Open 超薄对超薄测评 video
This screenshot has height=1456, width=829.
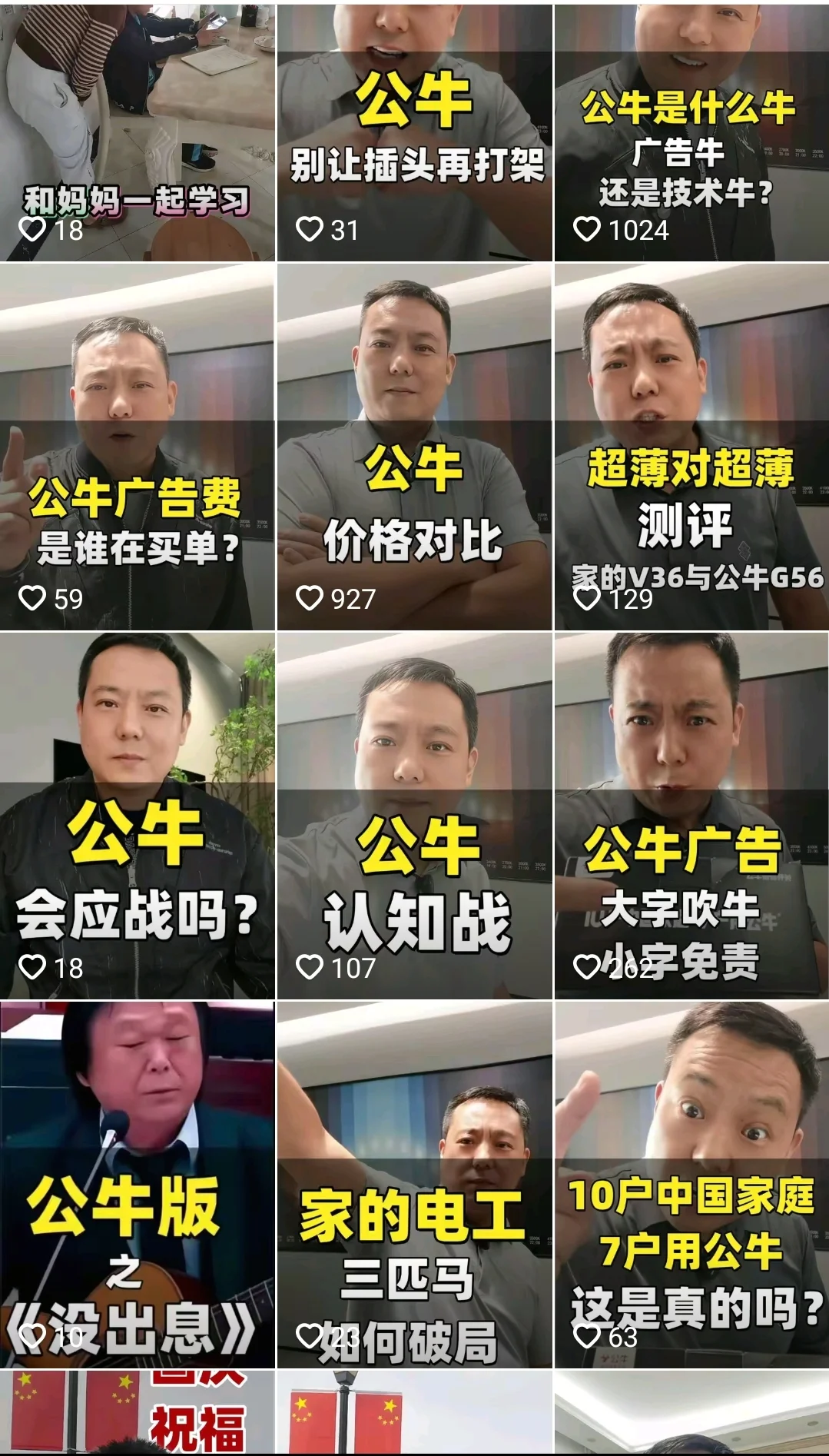click(691, 446)
